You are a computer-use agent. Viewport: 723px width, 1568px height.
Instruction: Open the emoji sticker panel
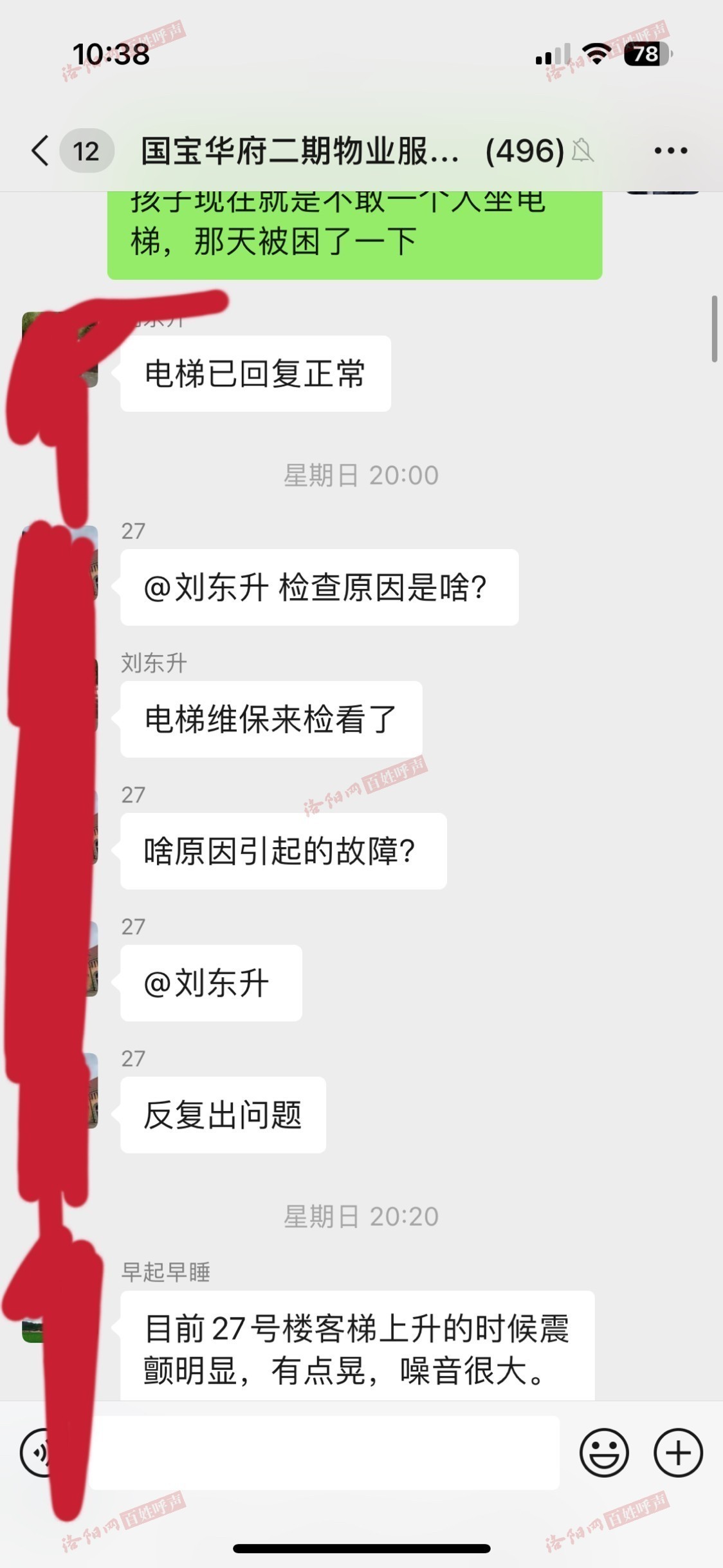603,1453
